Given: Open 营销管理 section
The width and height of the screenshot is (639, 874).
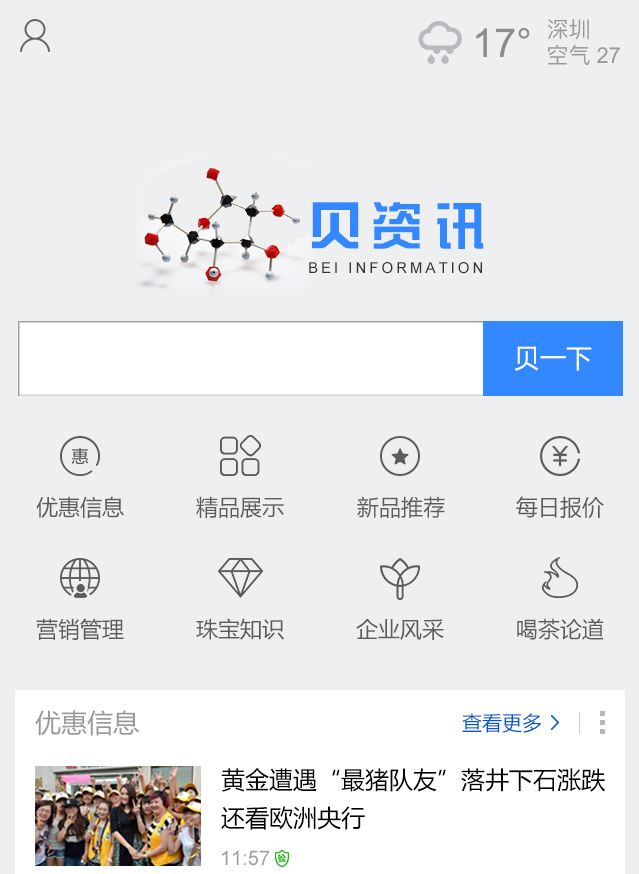Looking at the screenshot, I should [x=80, y=599].
